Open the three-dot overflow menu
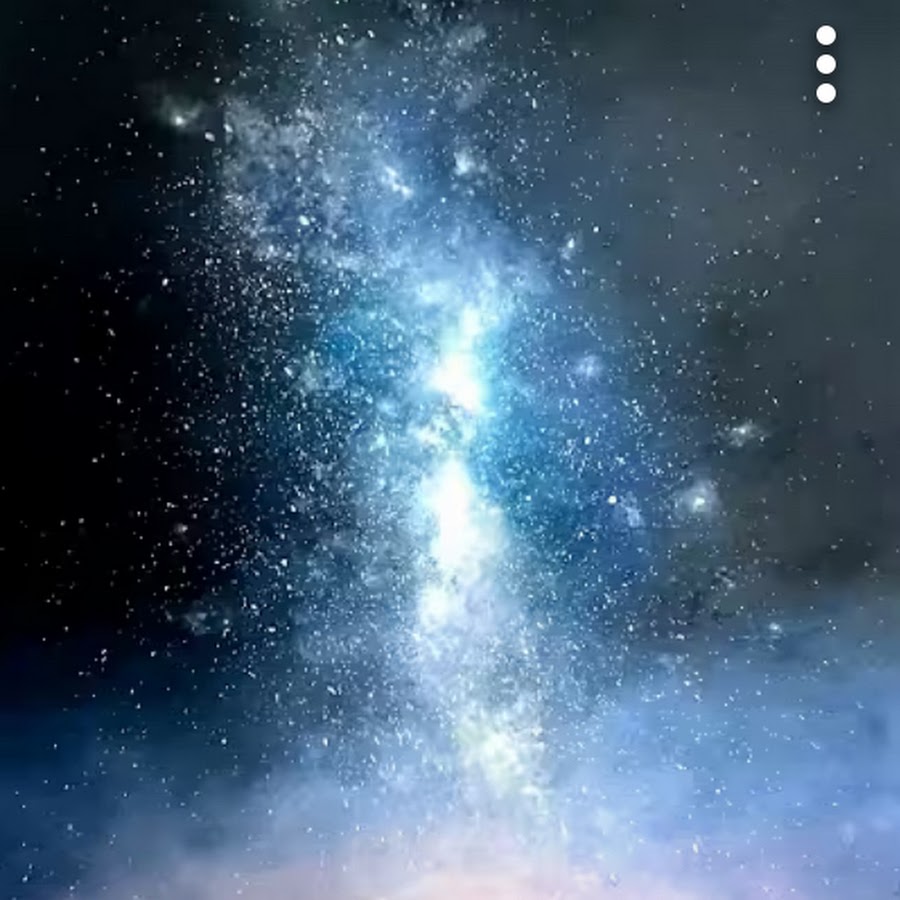The height and width of the screenshot is (900, 900). tap(826, 64)
